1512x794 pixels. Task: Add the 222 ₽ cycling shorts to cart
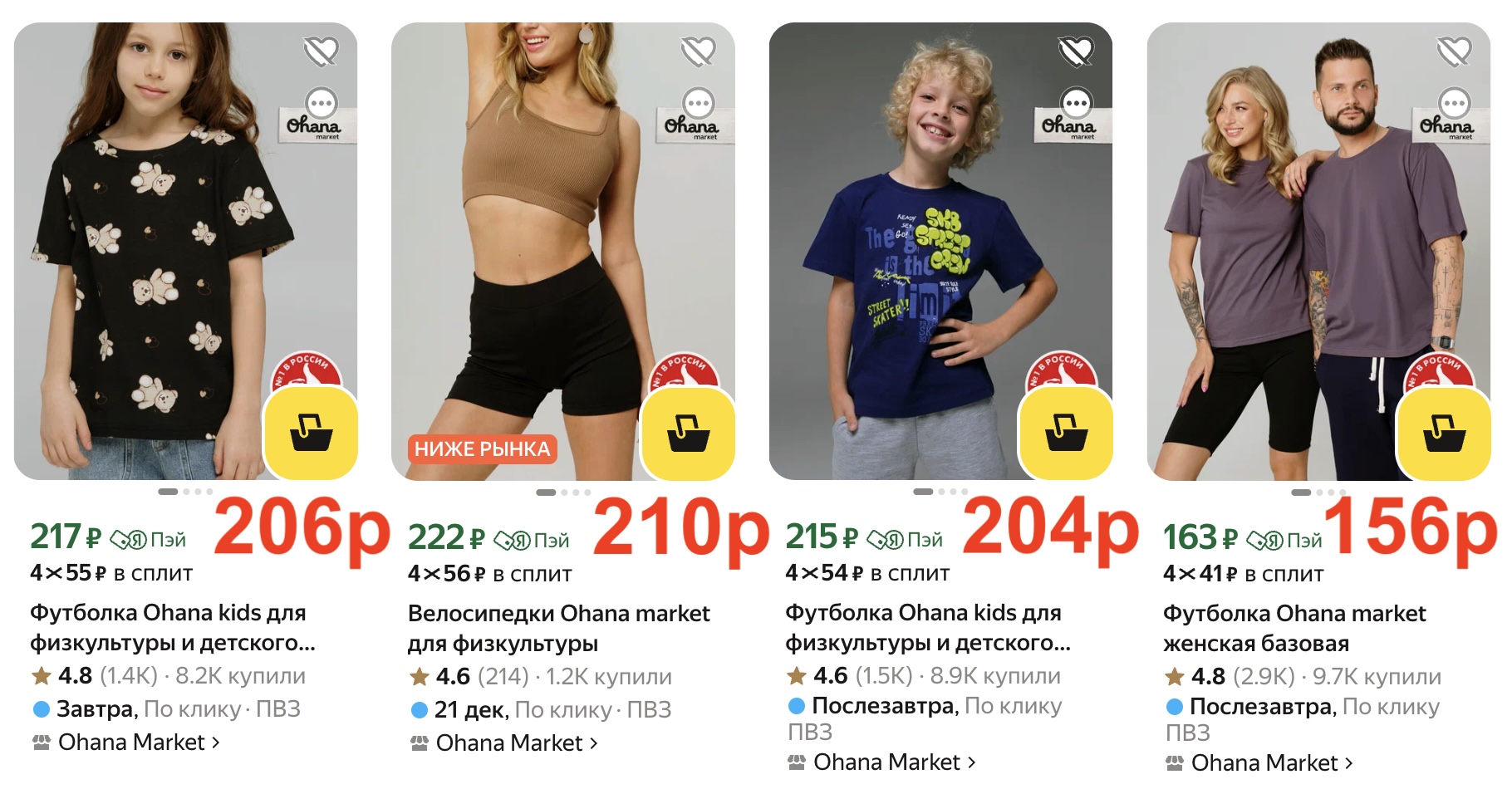[689, 433]
